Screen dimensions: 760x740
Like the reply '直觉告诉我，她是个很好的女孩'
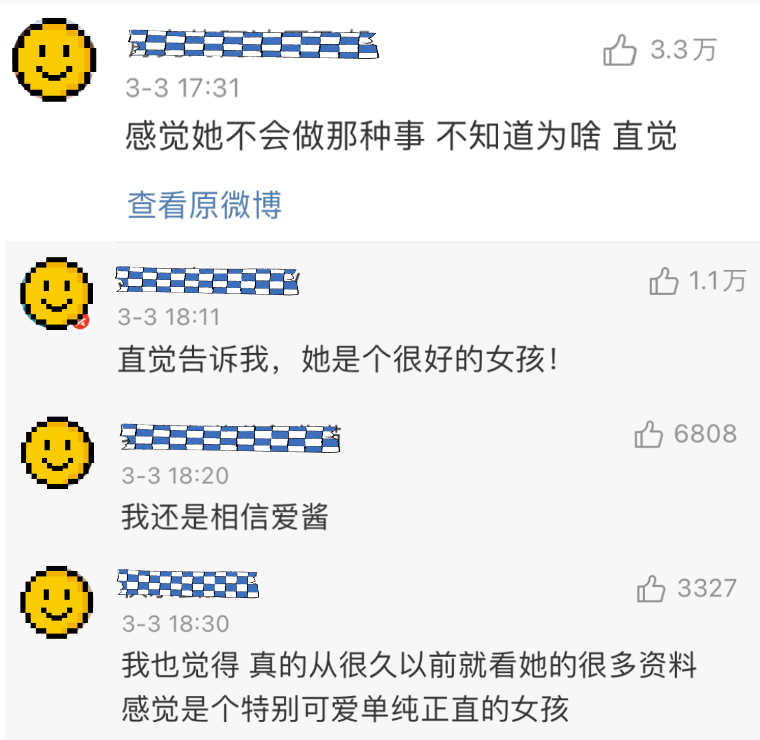click(x=664, y=283)
